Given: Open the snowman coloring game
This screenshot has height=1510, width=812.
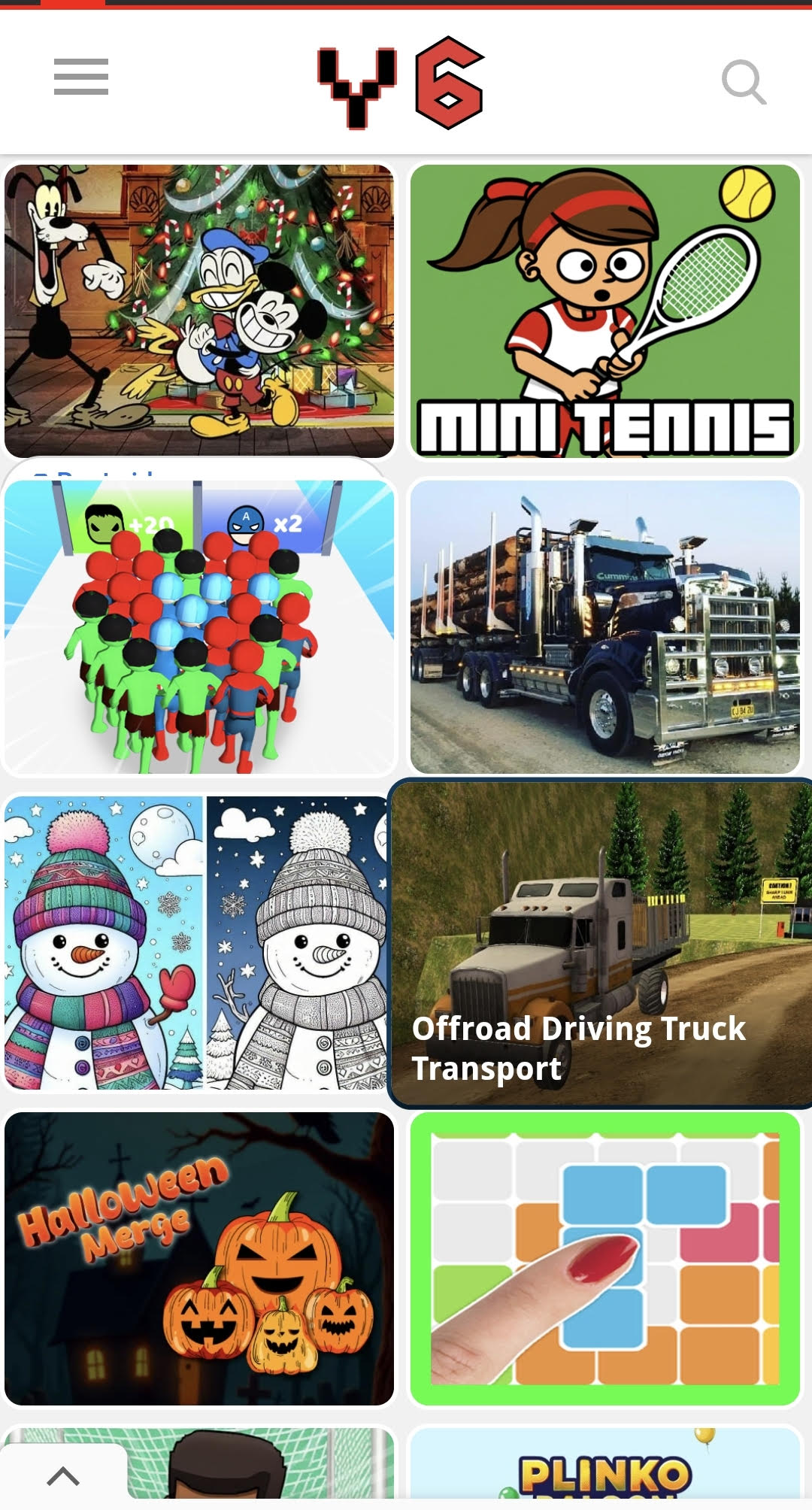Looking at the screenshot, I should [x=195, y=942].
